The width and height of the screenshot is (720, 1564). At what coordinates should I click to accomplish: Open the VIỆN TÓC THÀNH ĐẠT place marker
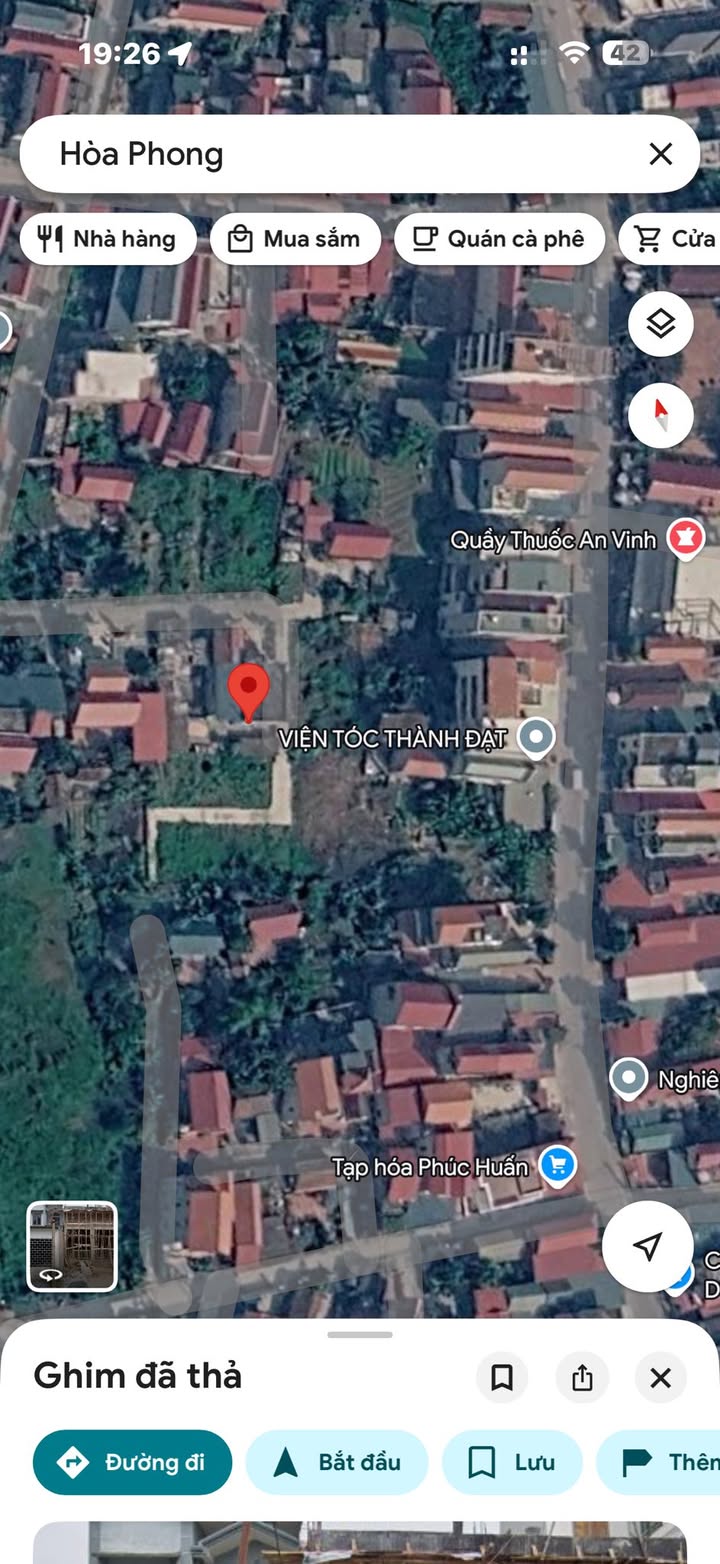[539, 738]
